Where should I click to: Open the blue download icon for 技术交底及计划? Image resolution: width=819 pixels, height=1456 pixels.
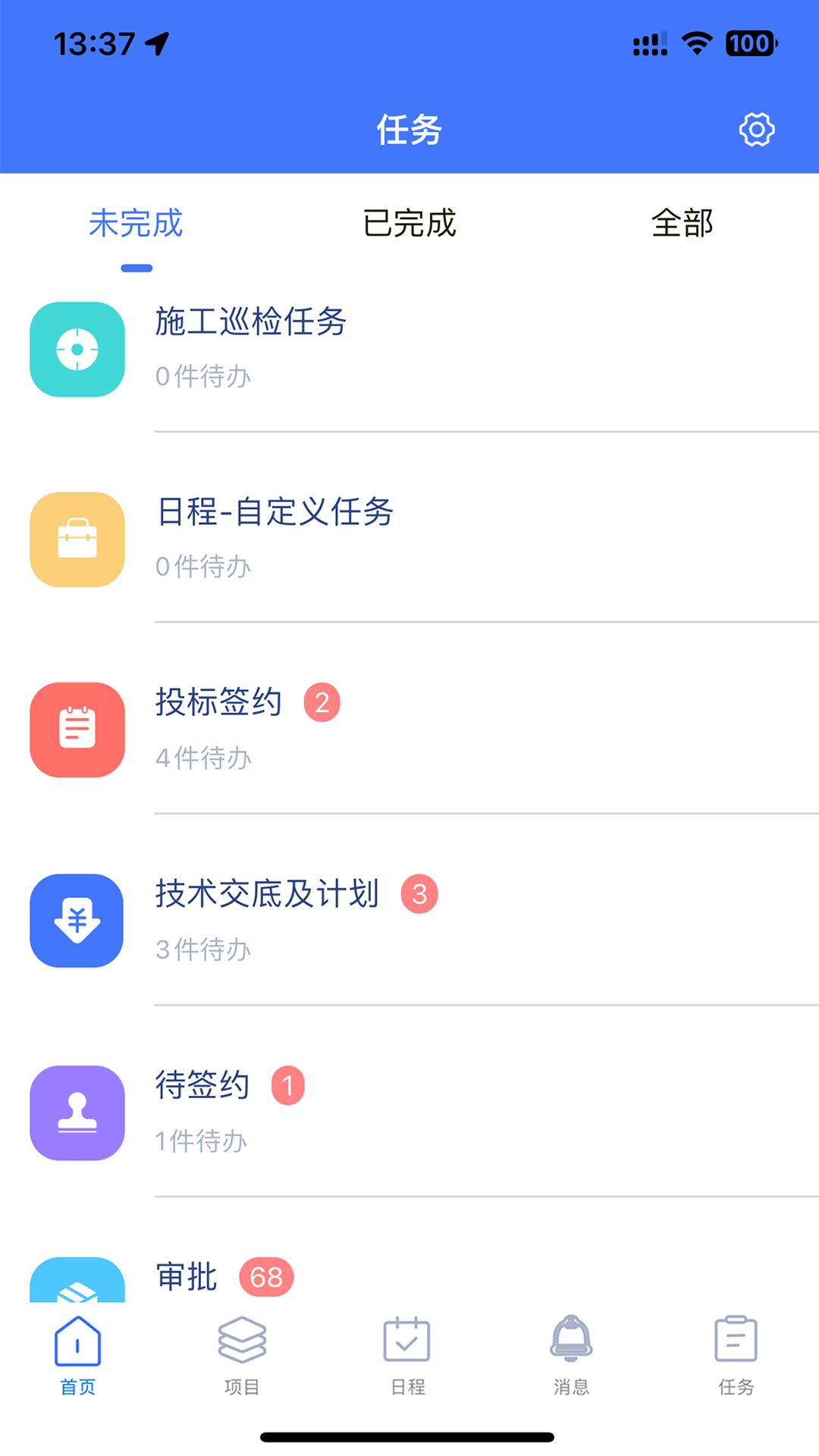[x=77, y=921]
